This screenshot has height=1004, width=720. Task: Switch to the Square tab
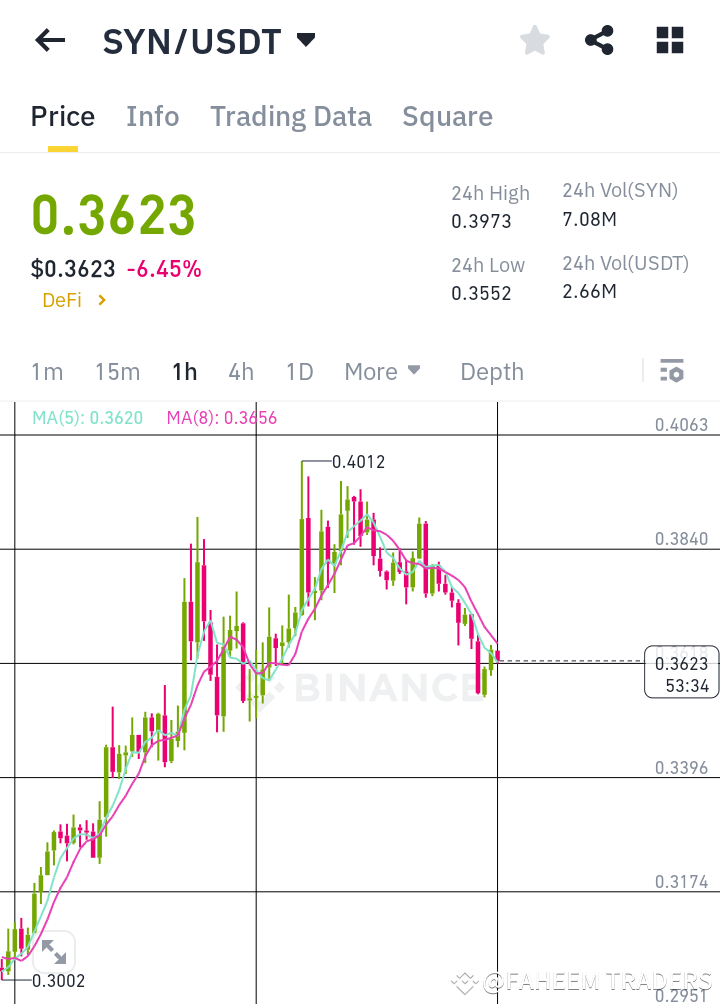click(447, 116)
